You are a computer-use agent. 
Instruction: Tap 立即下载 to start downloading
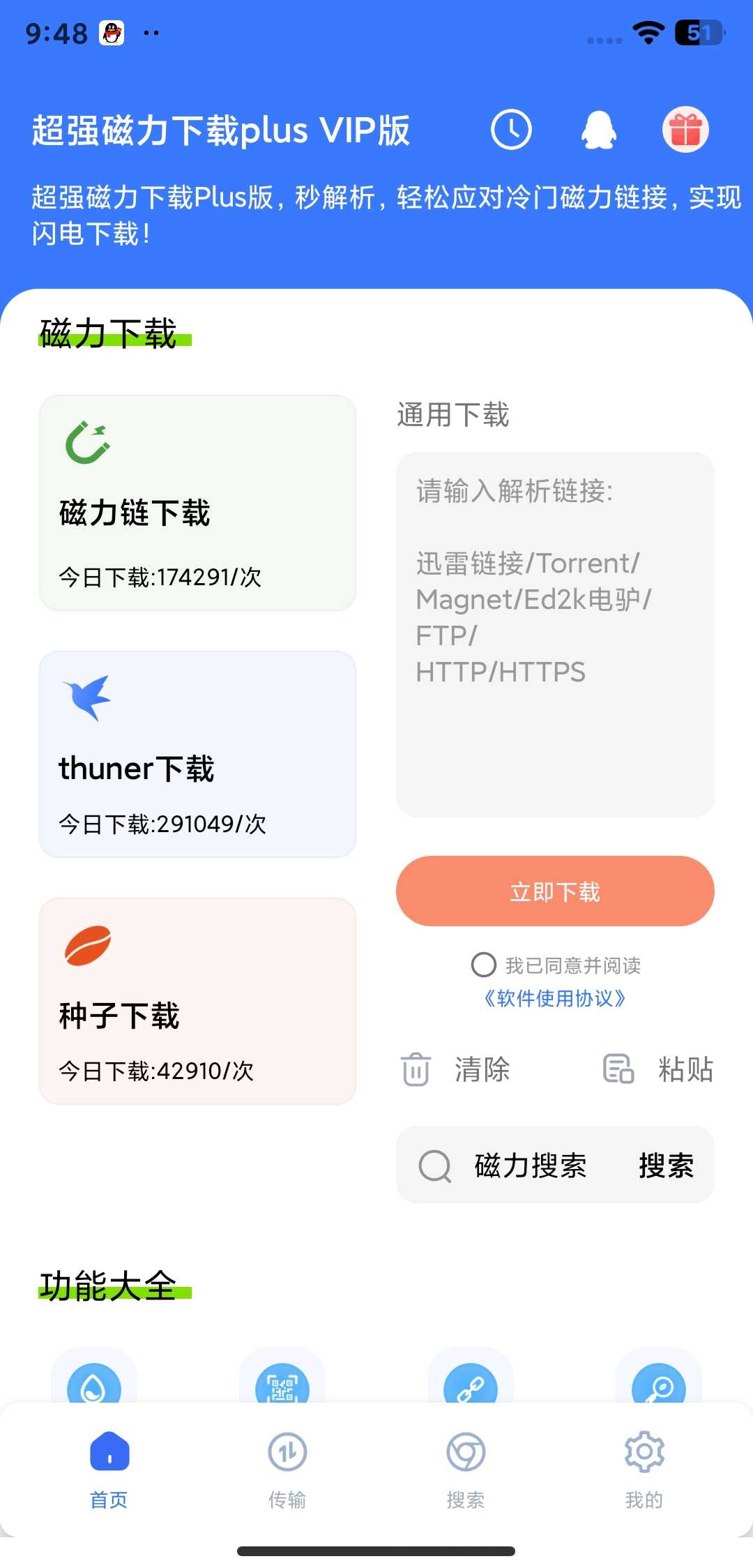pos(554,891)
